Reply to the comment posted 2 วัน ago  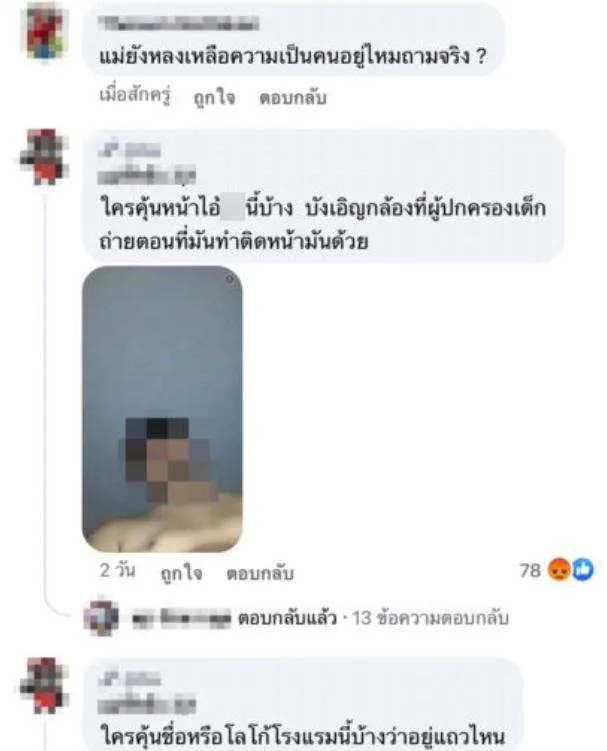[259, 573]
